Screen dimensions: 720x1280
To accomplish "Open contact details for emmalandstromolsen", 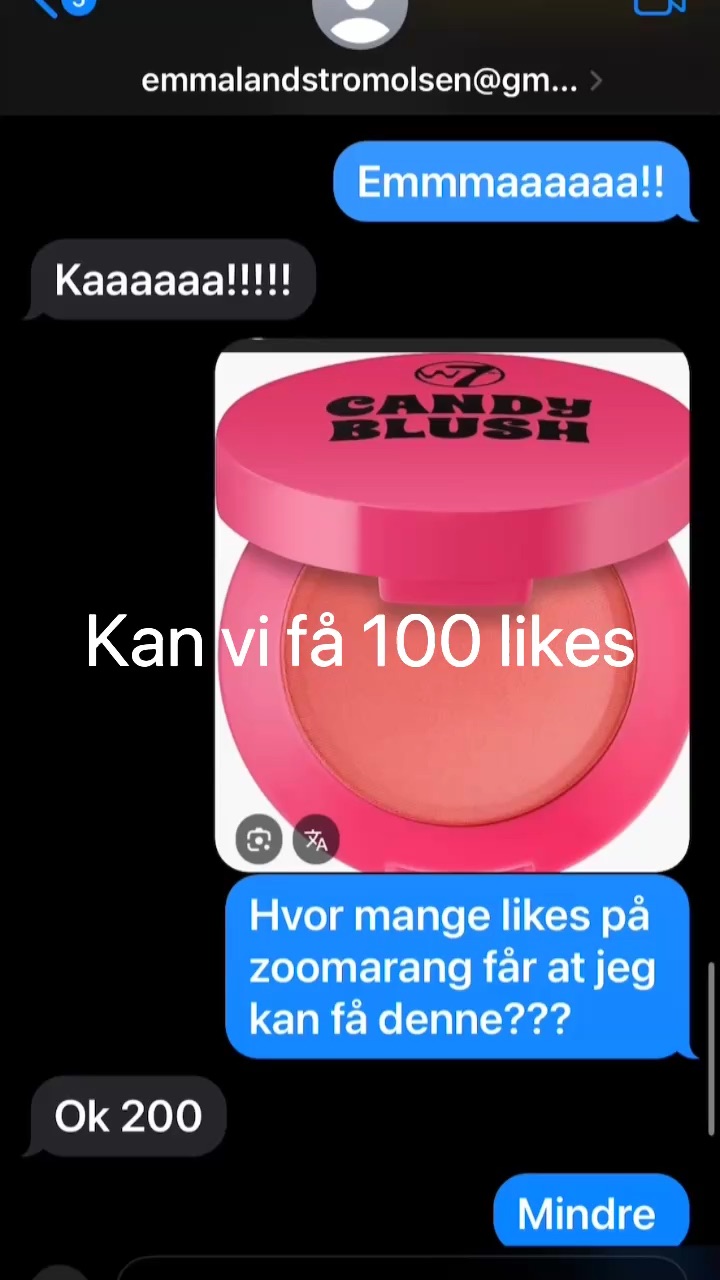I will click(370, 80).
